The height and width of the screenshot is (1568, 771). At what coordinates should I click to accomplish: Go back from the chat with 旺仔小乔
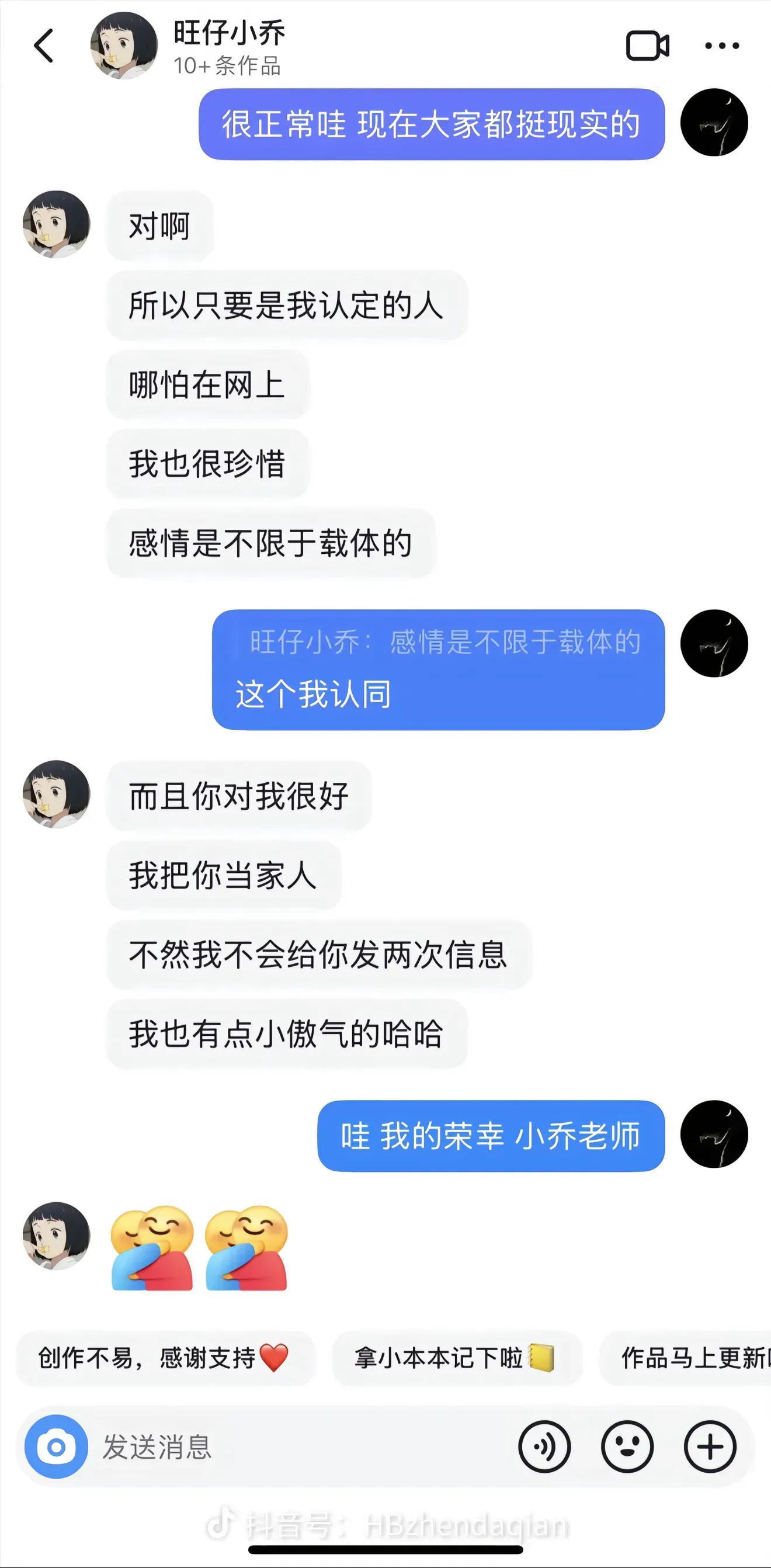coord(44,46)
